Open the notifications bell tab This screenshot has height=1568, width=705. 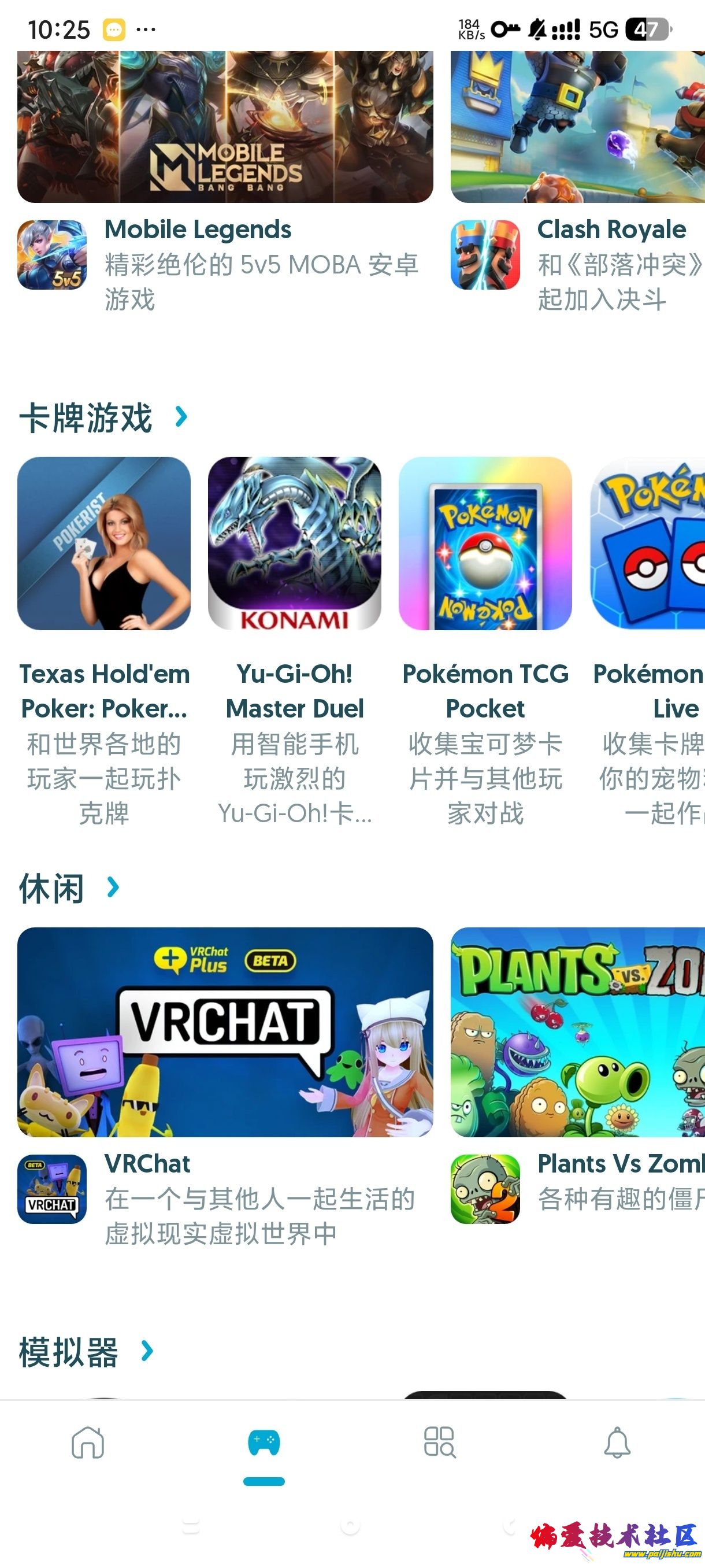coord(617,1443)
